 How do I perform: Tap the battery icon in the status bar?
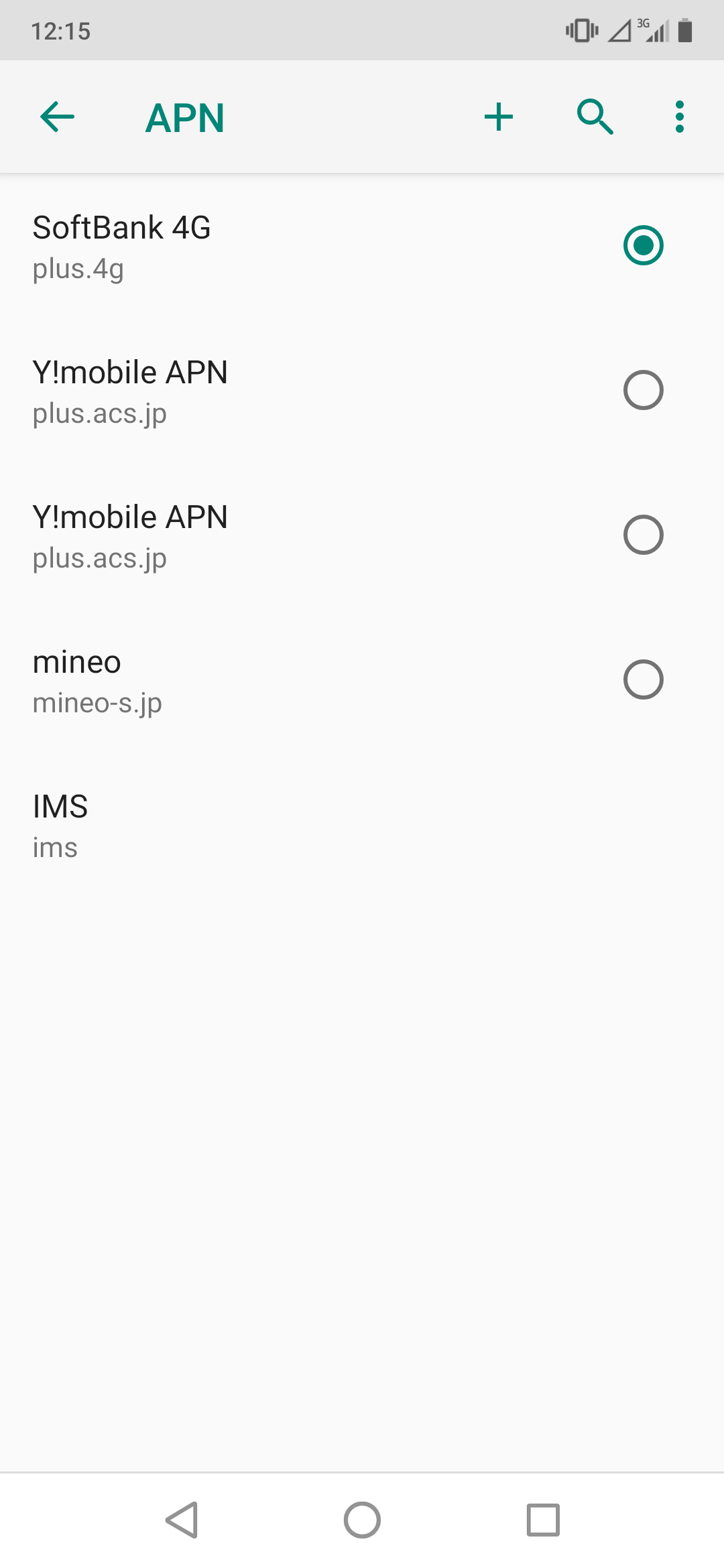tap(685, 30)
